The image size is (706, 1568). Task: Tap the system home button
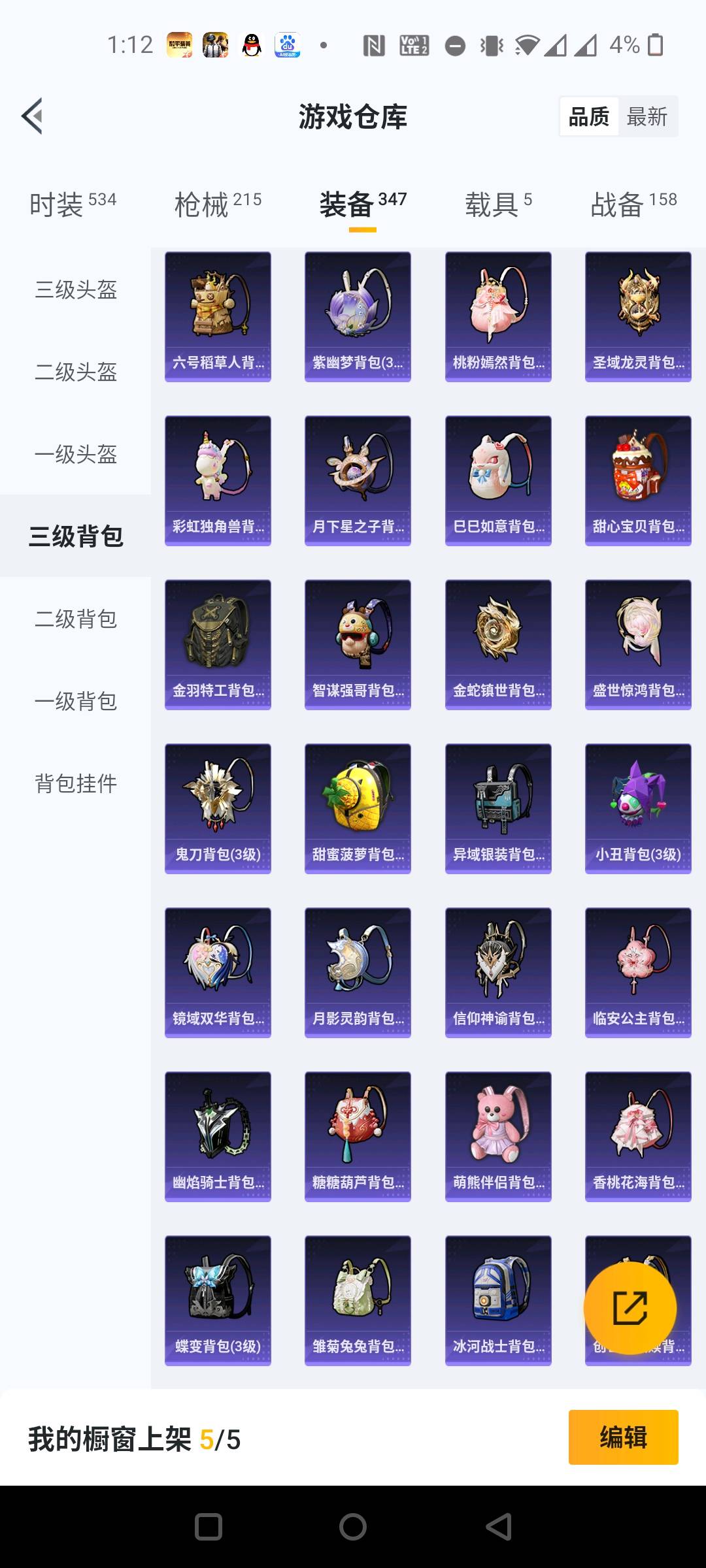(353, 1527)
